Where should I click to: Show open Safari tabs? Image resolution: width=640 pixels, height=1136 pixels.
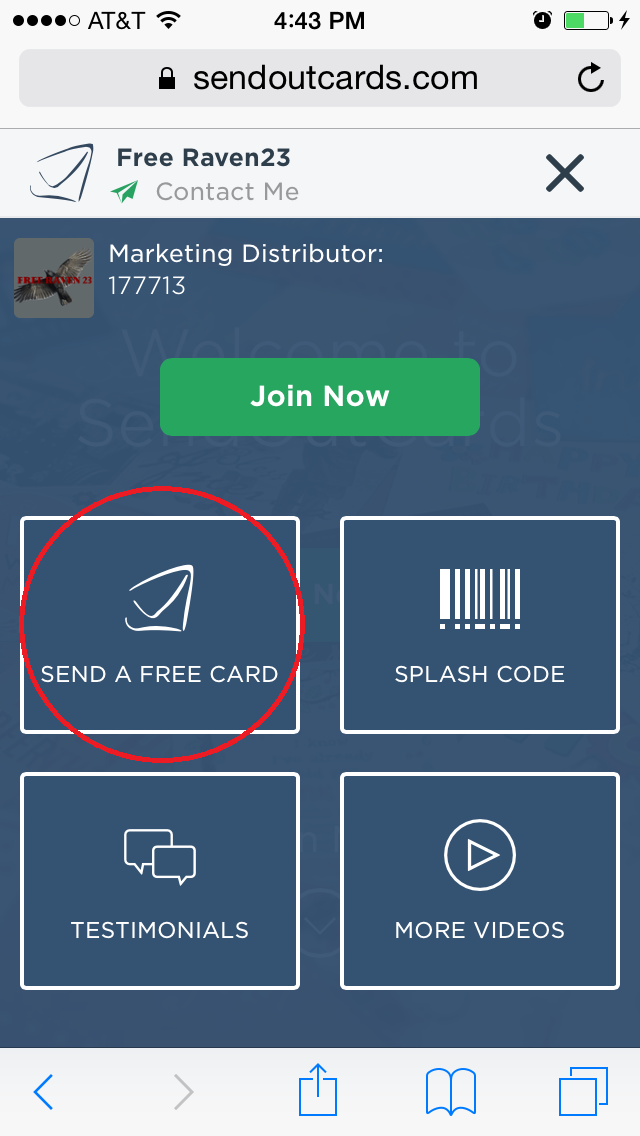[583, 1091]
